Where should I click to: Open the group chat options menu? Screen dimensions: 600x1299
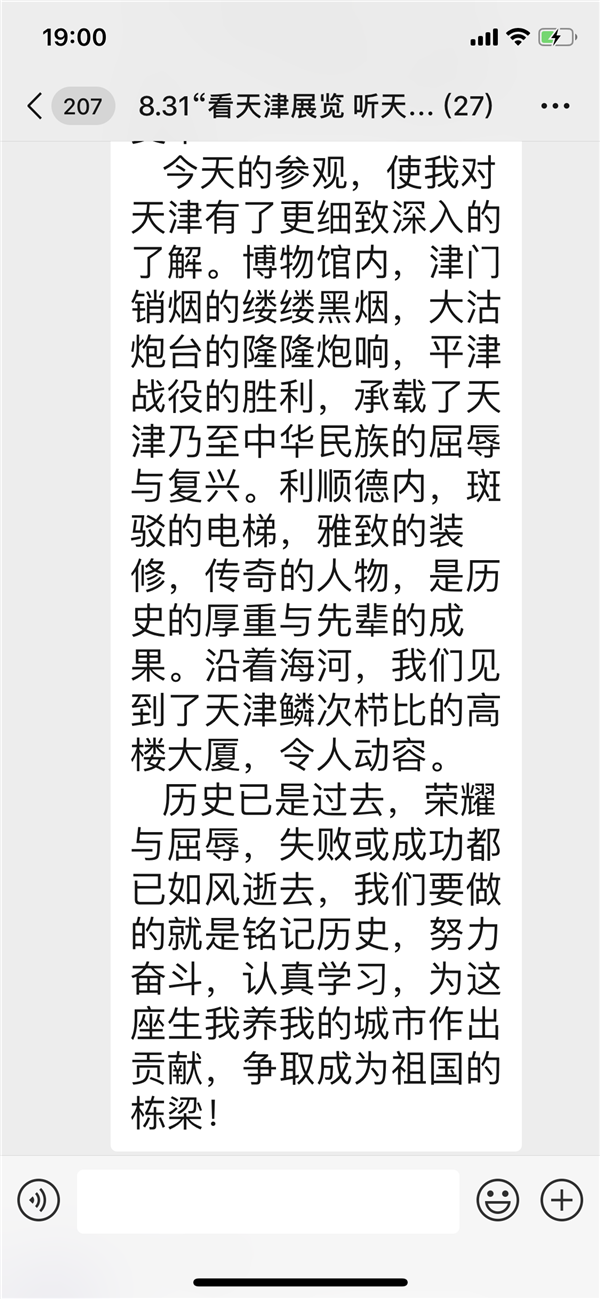pyautogui.click(x=555, y=106)
